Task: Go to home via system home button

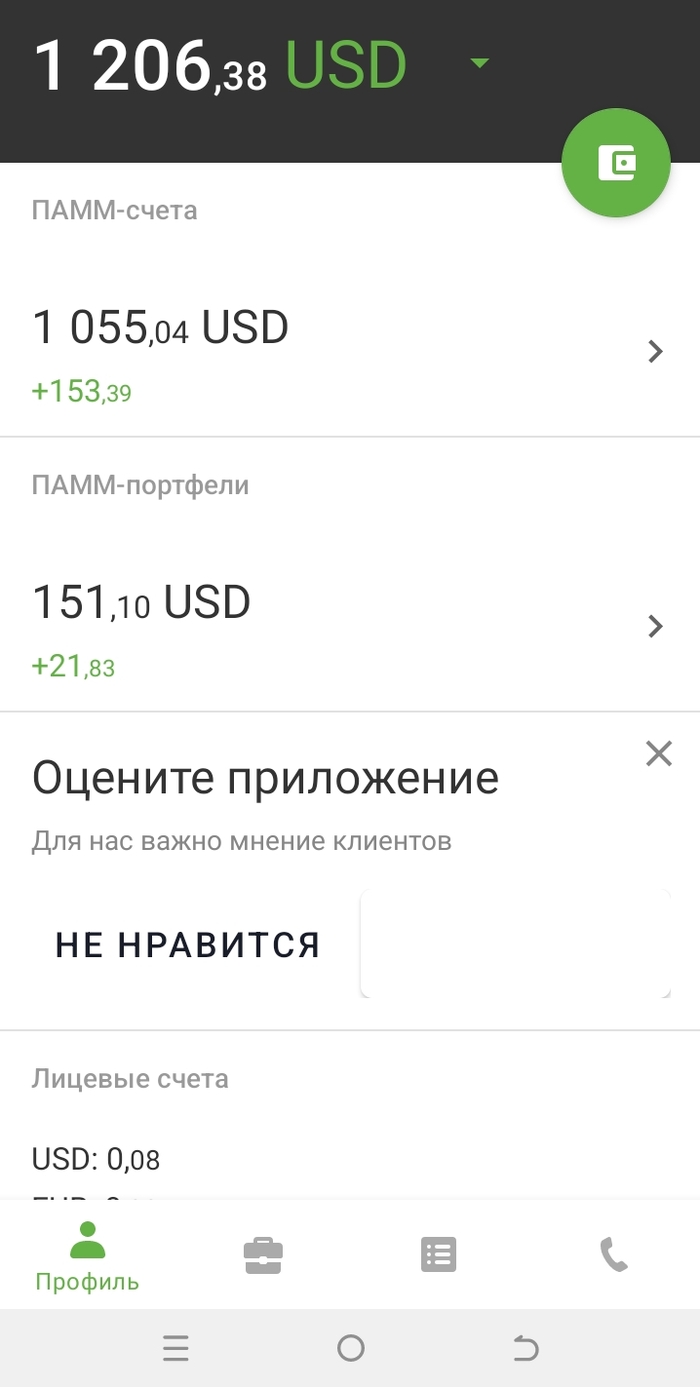Action: coord(351,1349)
